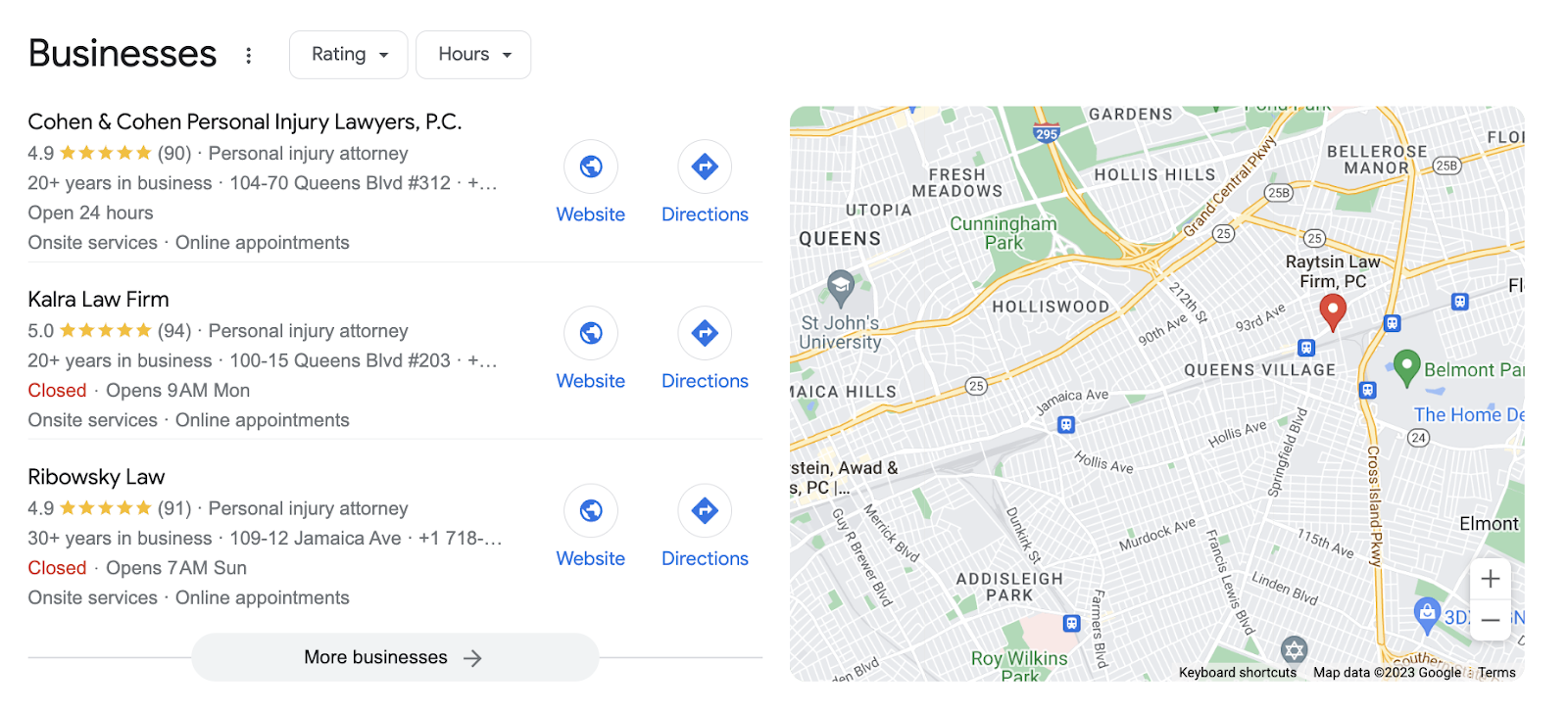
Task: Get directions to Cohen & Cohen
Action: 705,183
